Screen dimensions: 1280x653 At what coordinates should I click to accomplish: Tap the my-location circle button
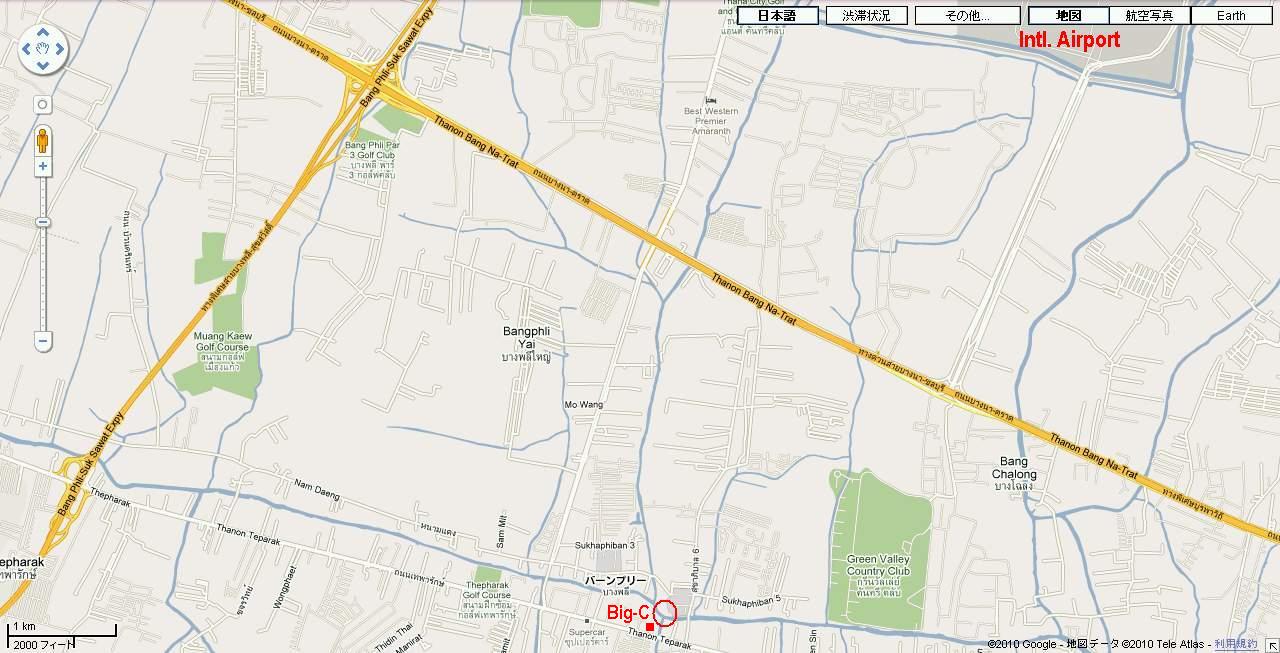point(43,104)
